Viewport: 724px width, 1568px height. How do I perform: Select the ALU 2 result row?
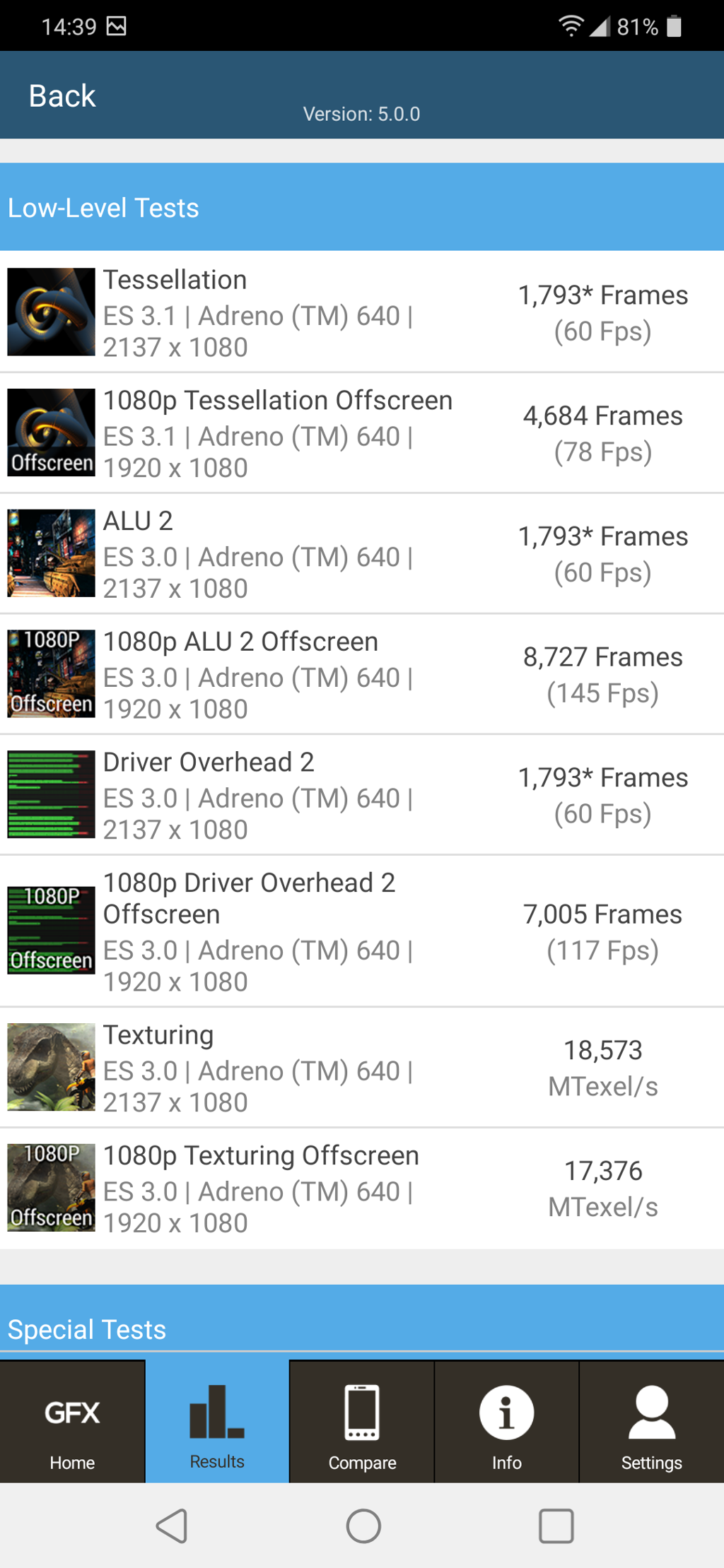362,553
